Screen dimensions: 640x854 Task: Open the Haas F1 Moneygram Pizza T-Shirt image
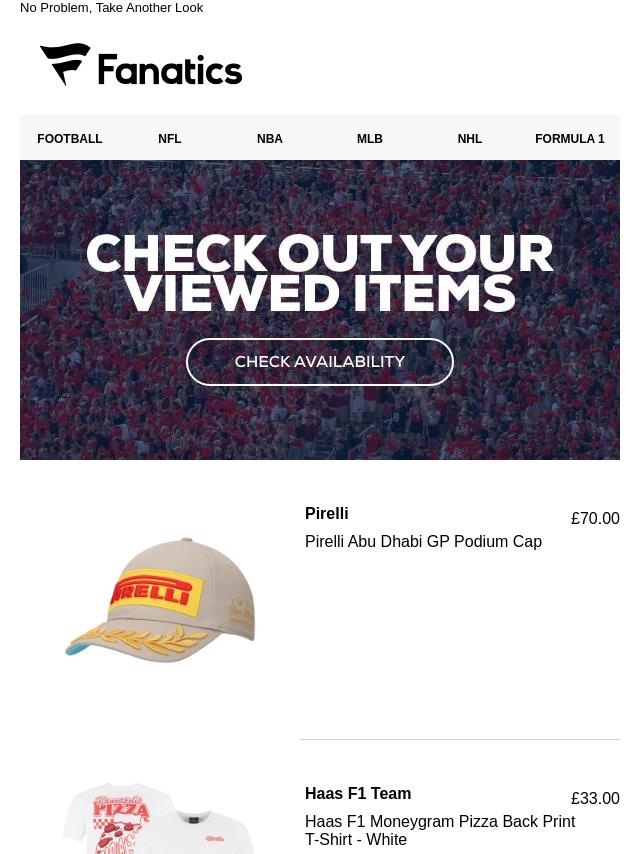(x=160, y=820)
